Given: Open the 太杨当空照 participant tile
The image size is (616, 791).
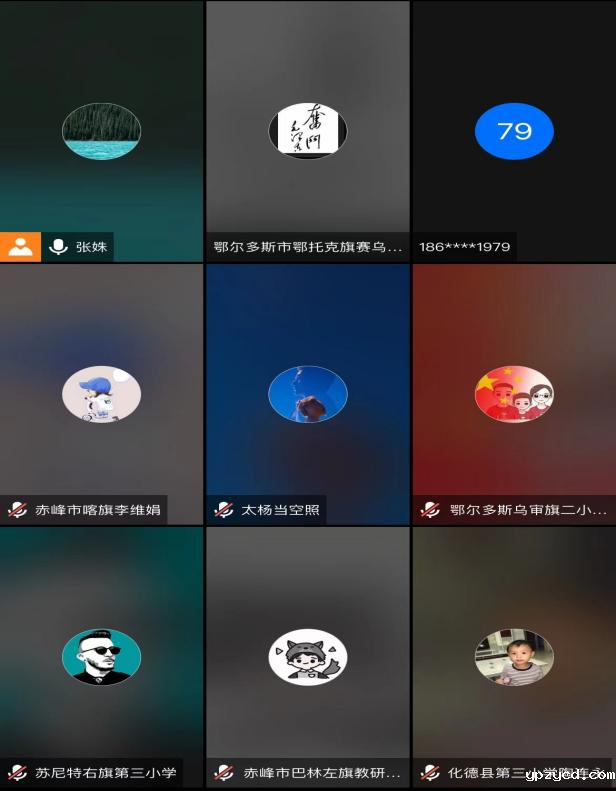Looking at the screenshot, I should coord(307,393).
